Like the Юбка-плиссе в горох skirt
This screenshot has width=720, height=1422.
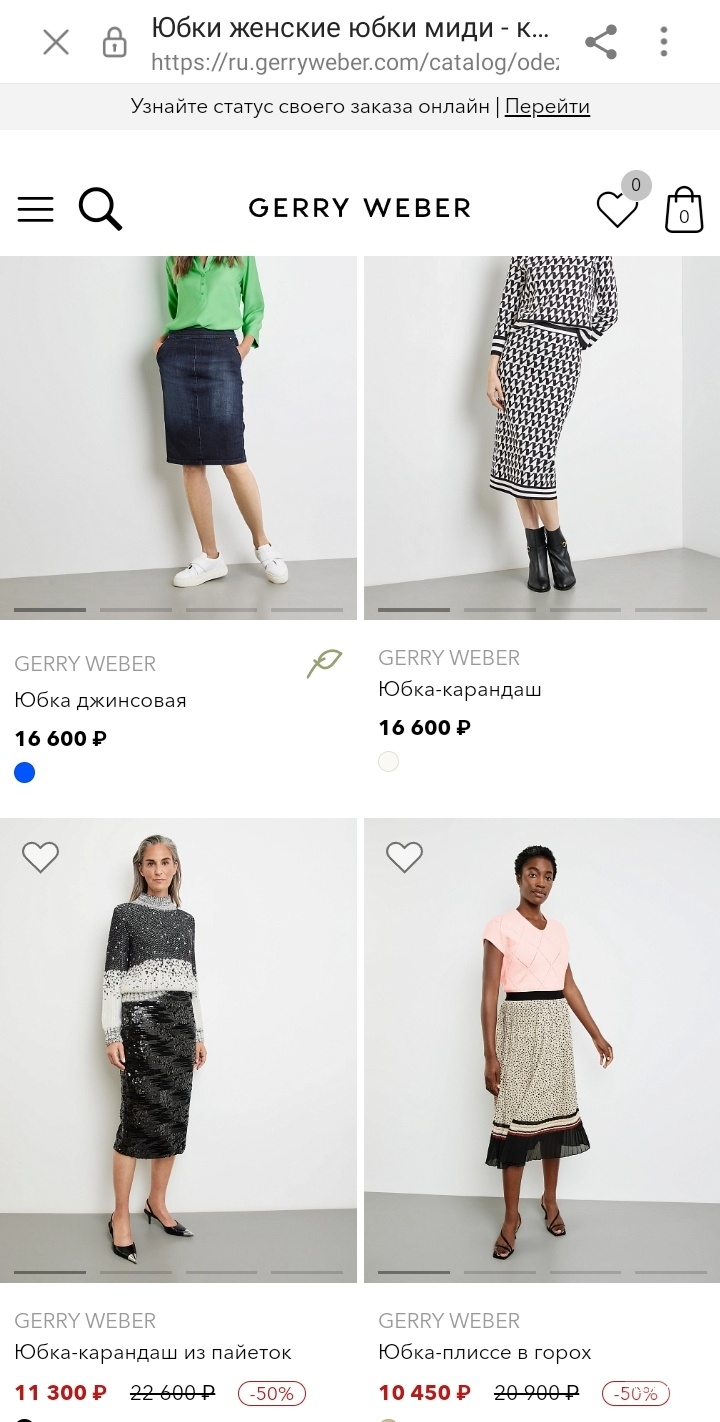[404, 857]
